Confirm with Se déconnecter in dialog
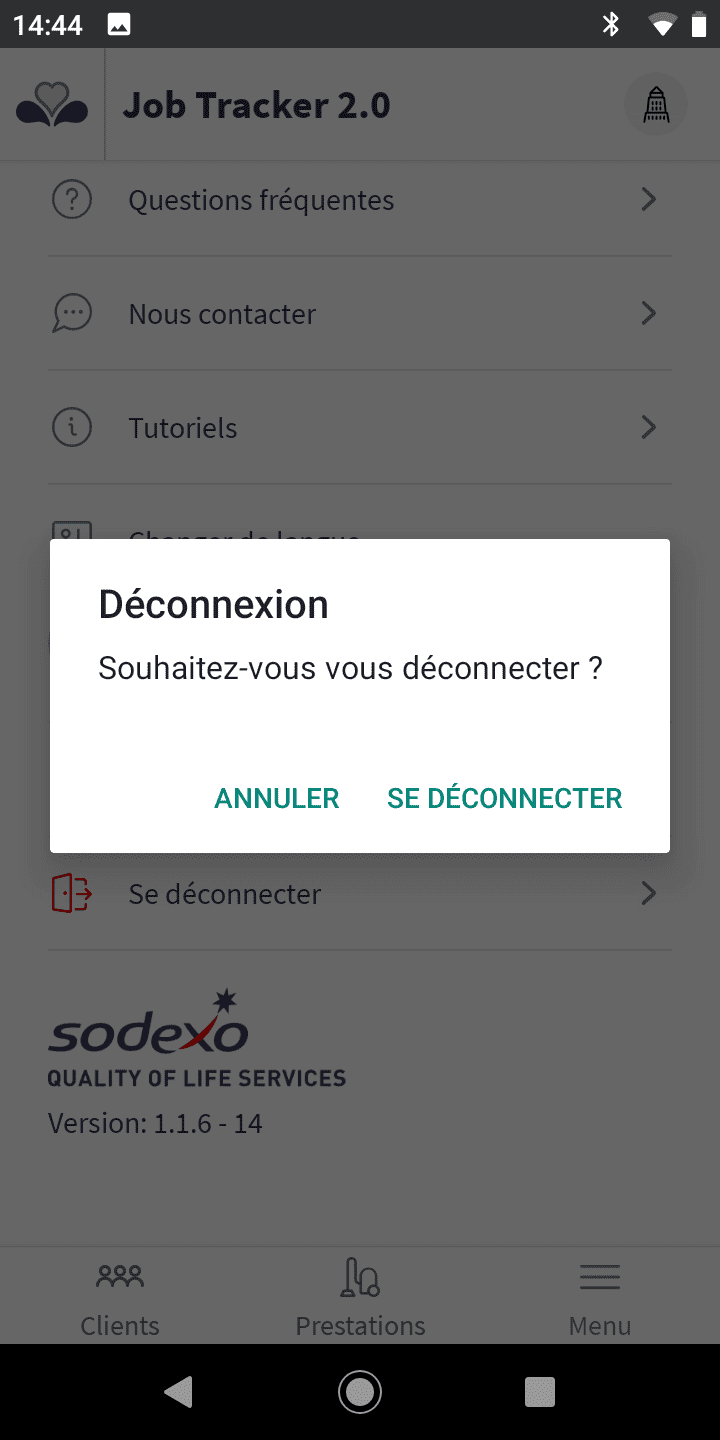Image resolution: width=720 pixels, height=1440 pixels. point(505,798)
